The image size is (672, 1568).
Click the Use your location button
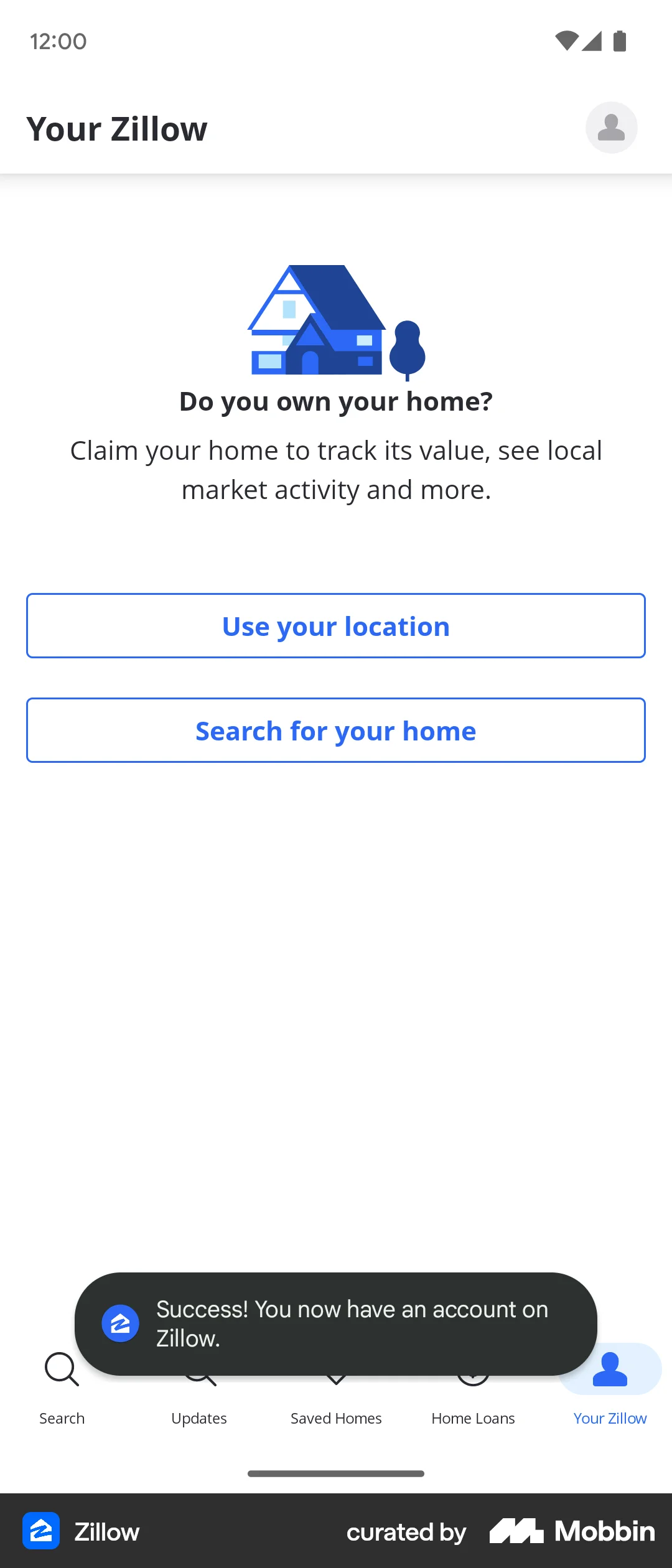click(x=336, y=626)
